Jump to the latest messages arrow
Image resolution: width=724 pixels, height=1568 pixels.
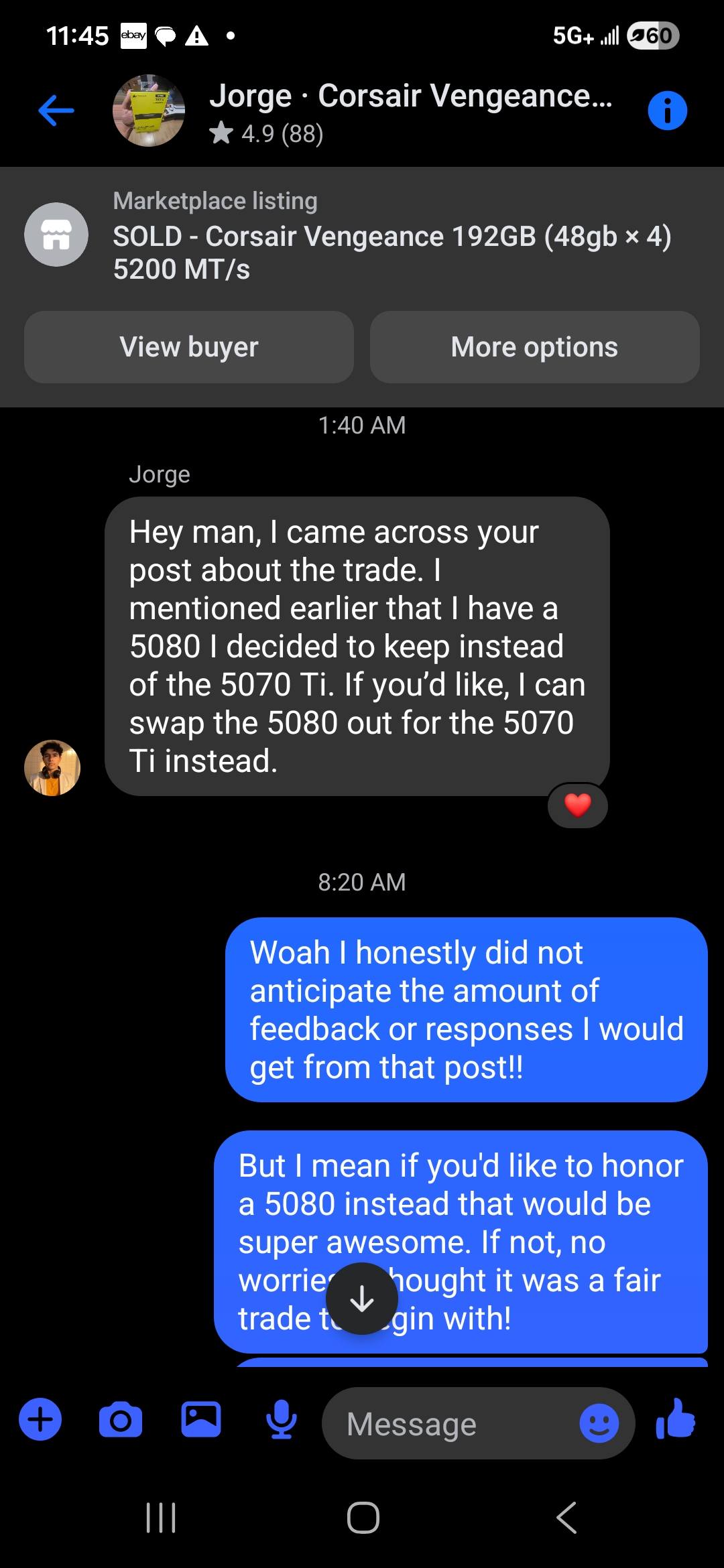[363, 1299]
